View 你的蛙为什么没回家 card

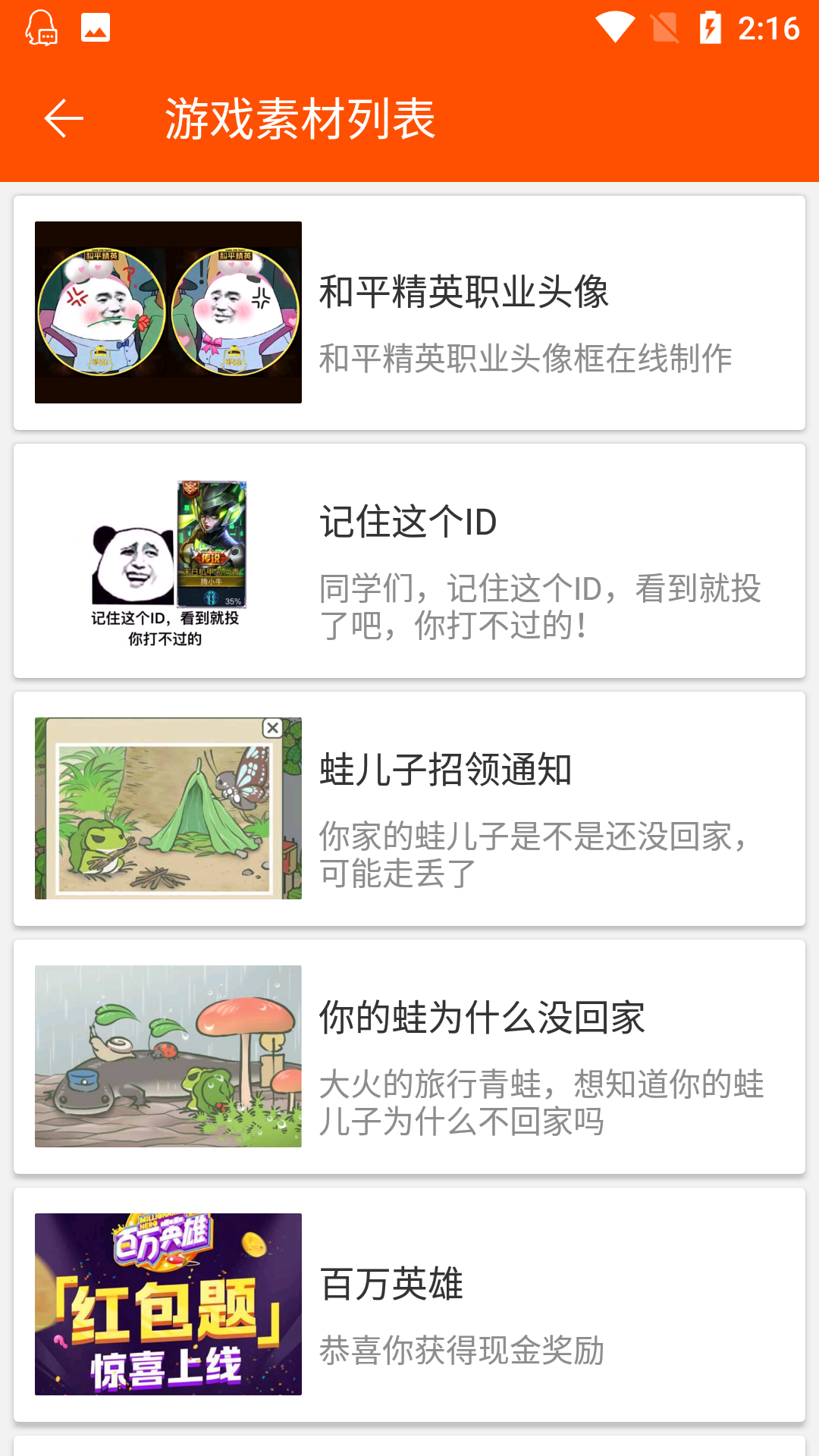coord(409,1056)
